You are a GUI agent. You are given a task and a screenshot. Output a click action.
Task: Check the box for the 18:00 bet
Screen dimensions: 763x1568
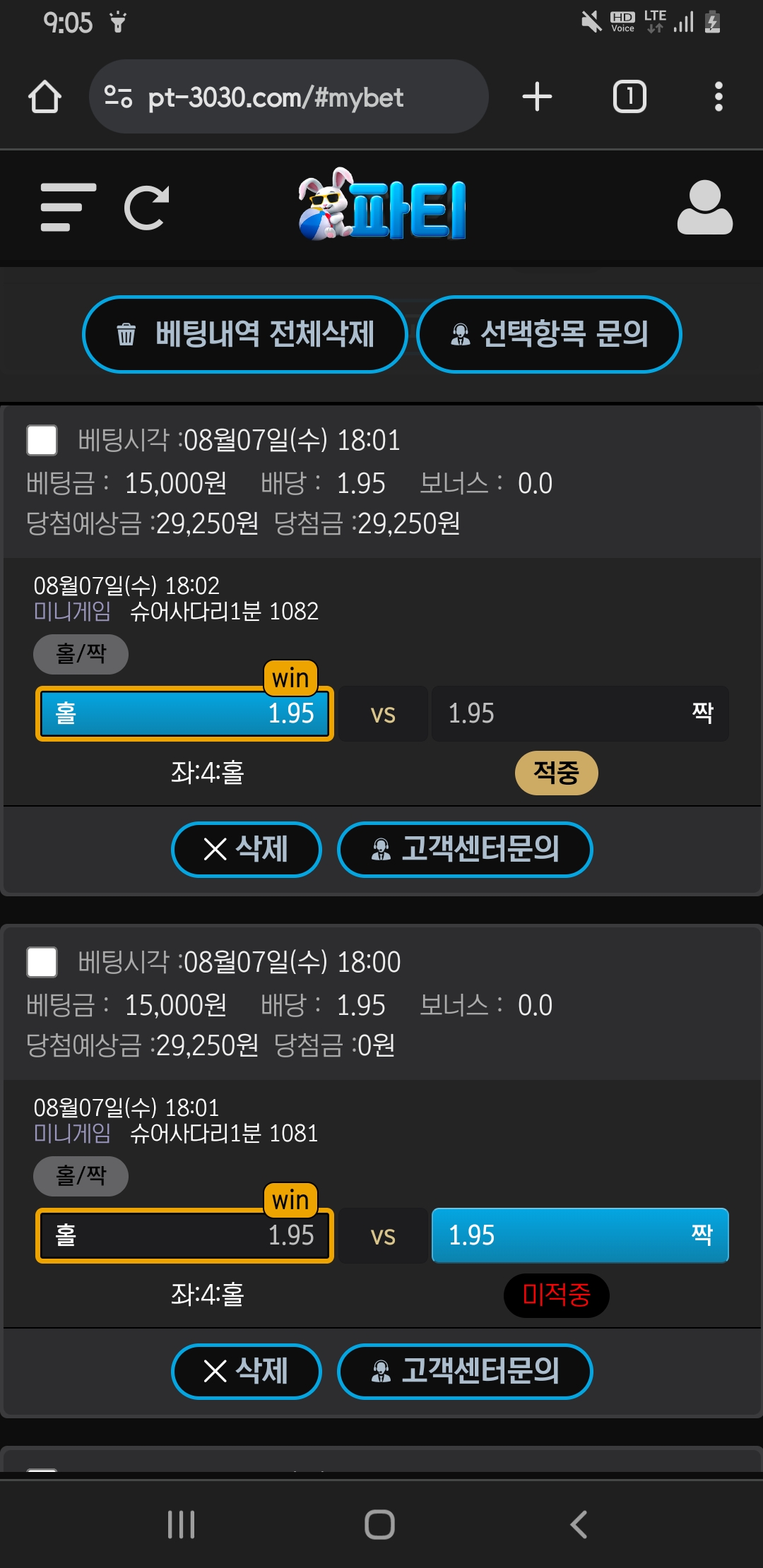click(42, 962)
